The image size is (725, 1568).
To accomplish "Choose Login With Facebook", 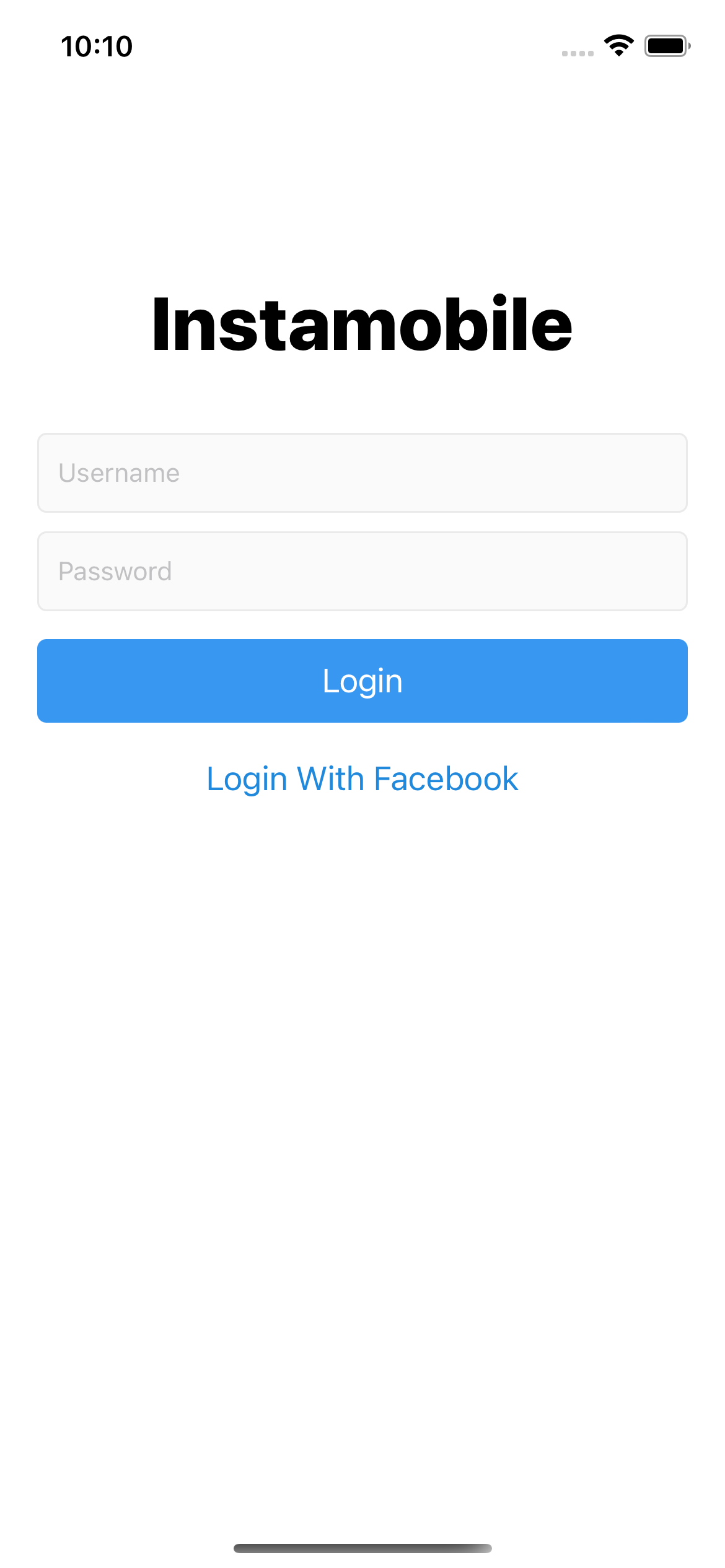I will 362,779.
